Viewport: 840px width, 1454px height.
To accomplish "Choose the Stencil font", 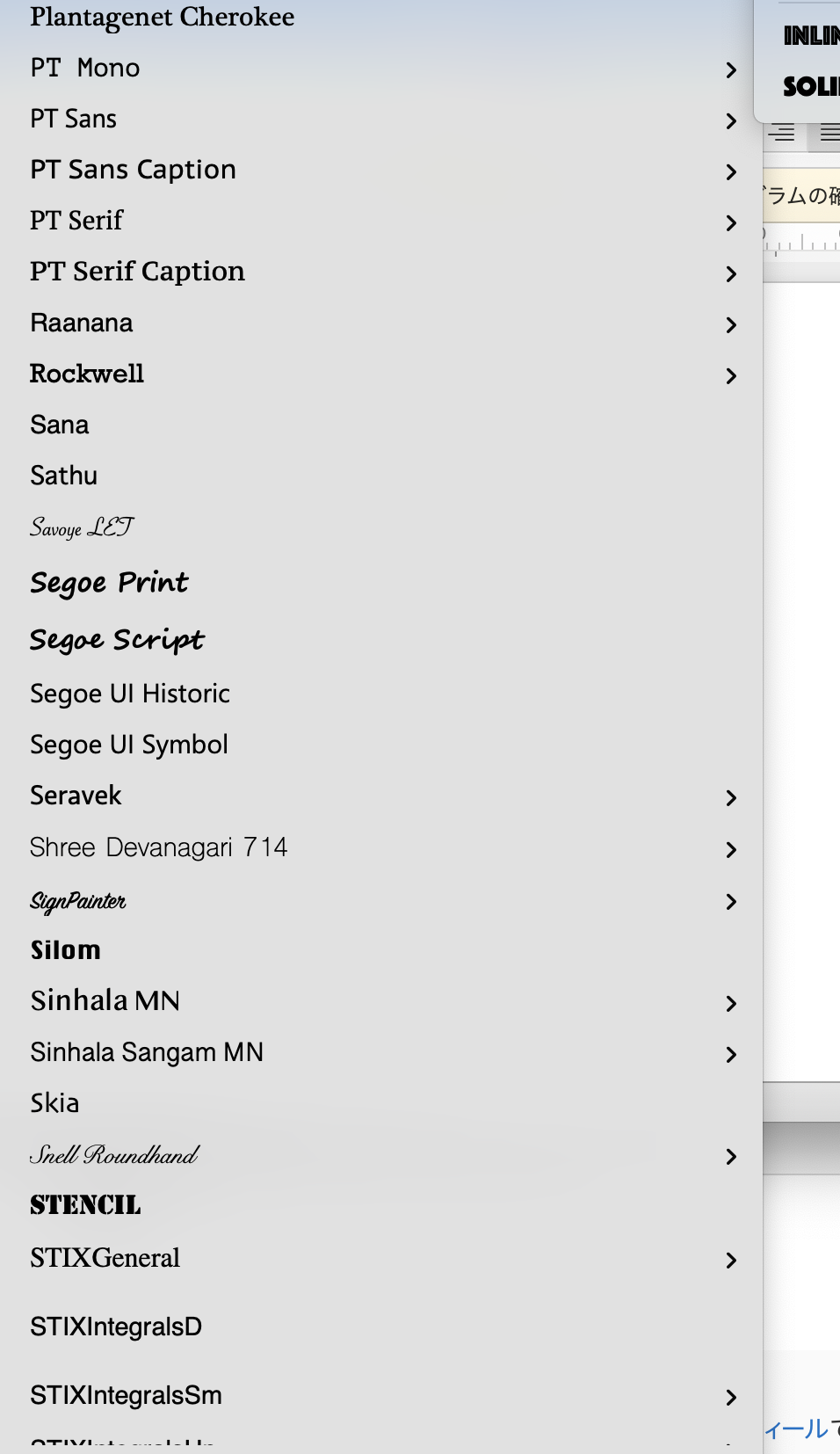I will pos(85,1205).
